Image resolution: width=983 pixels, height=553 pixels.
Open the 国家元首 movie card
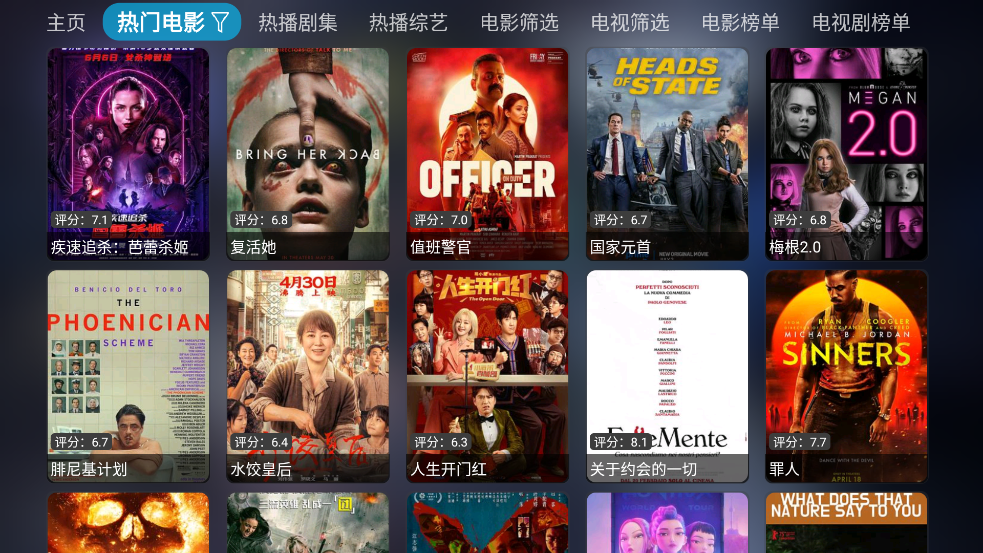click(667, 150)
